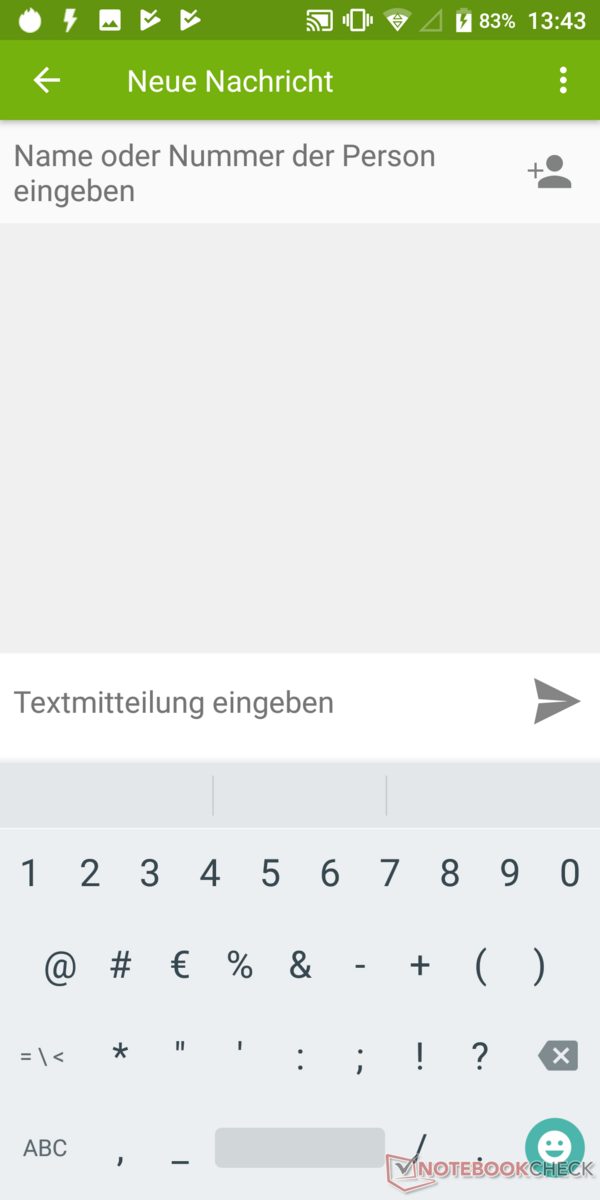
Task: Tap the question mark key
Action: 480,1055
